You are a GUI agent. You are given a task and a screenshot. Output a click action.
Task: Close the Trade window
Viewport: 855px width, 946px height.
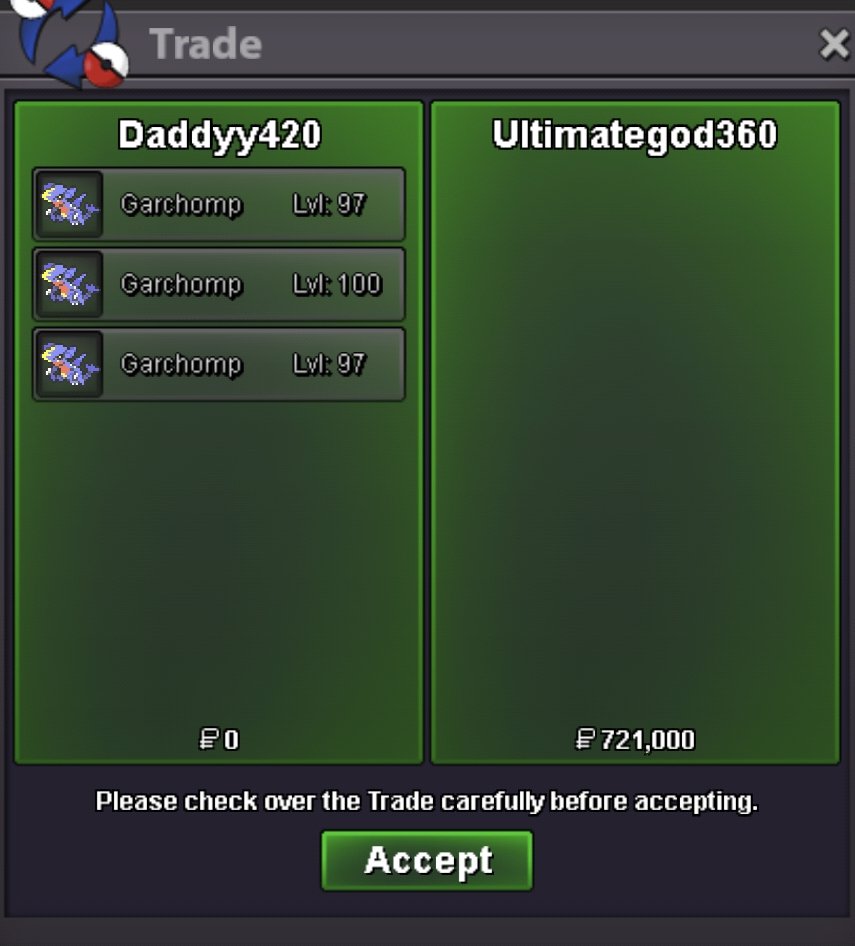click(x=833, y=44)
